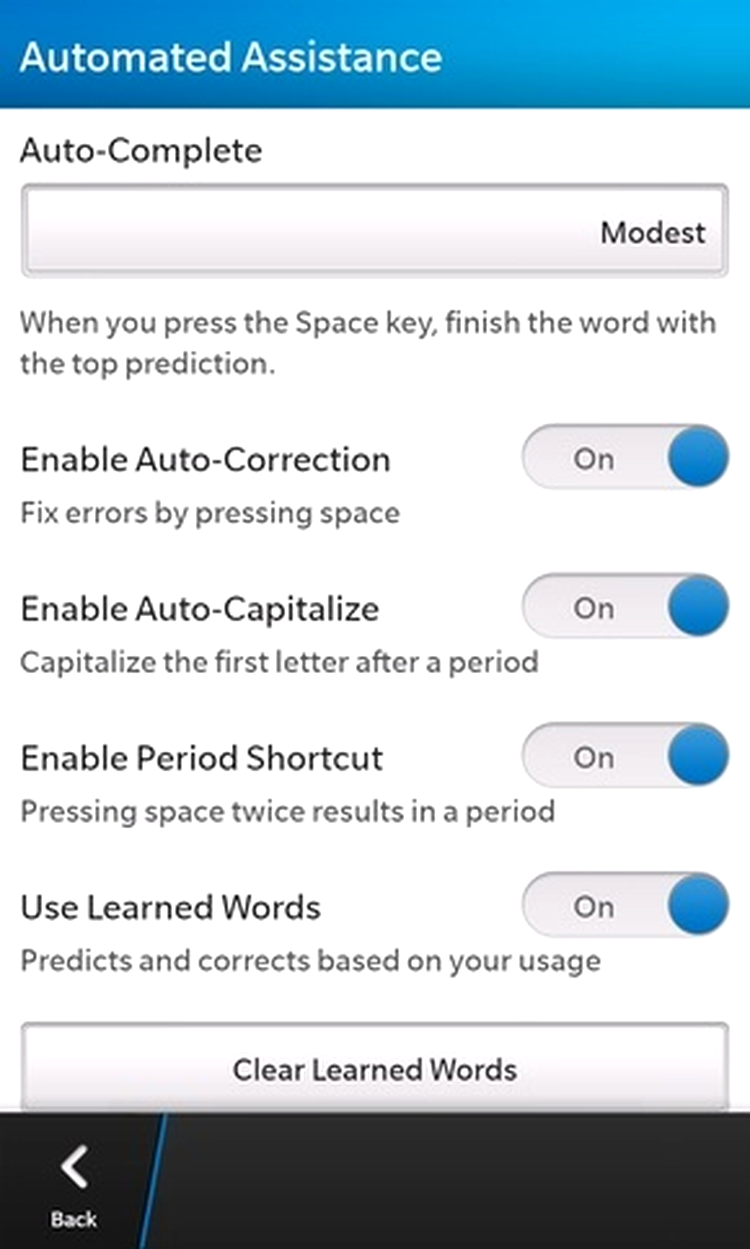The width and height of the screenshot is (750, 1249).
Task: Open the Auto-Complete dropdown showing Modest
Action: point(374,231)
